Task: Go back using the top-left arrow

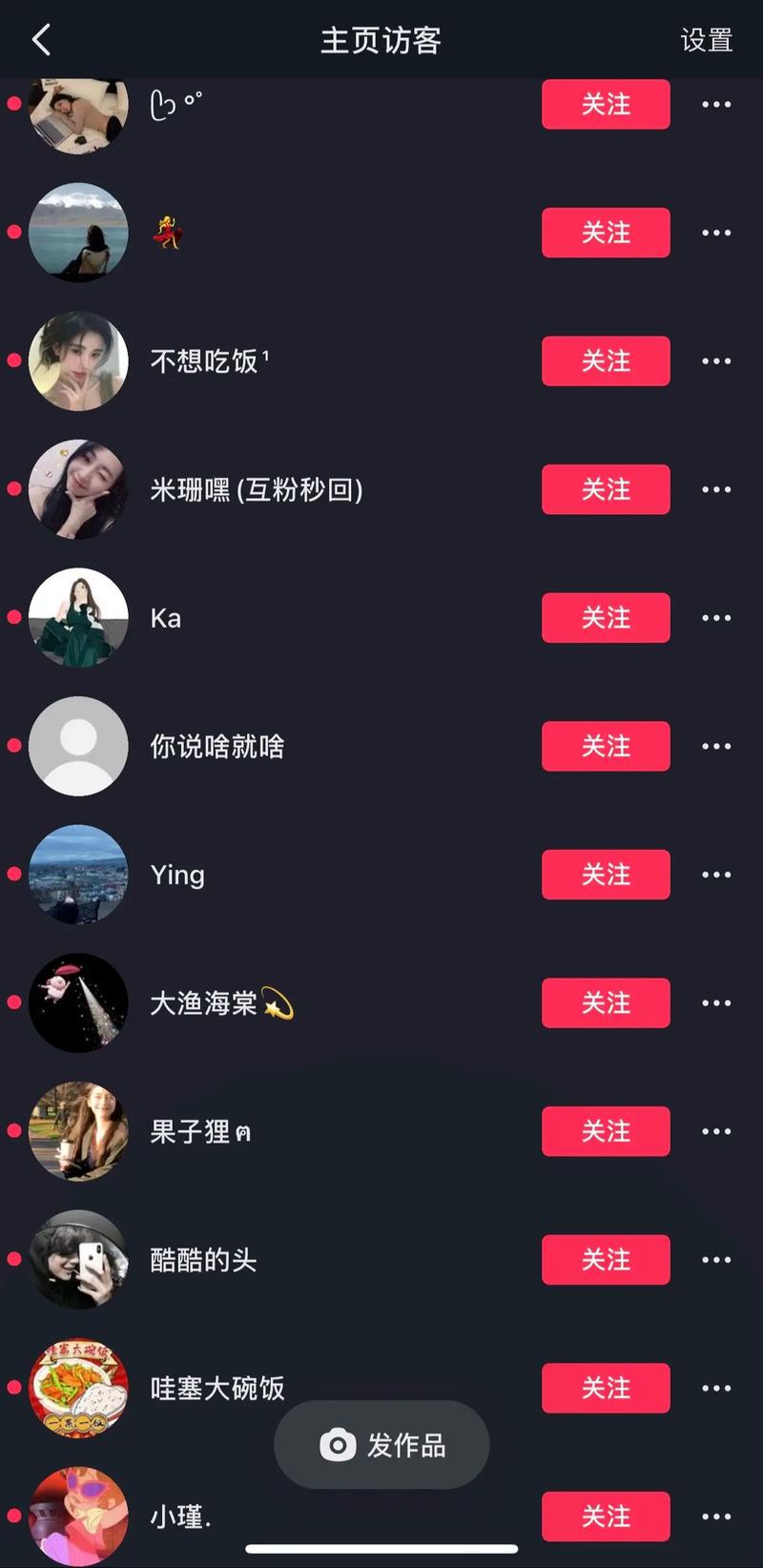Action: [x=41, y=40]
